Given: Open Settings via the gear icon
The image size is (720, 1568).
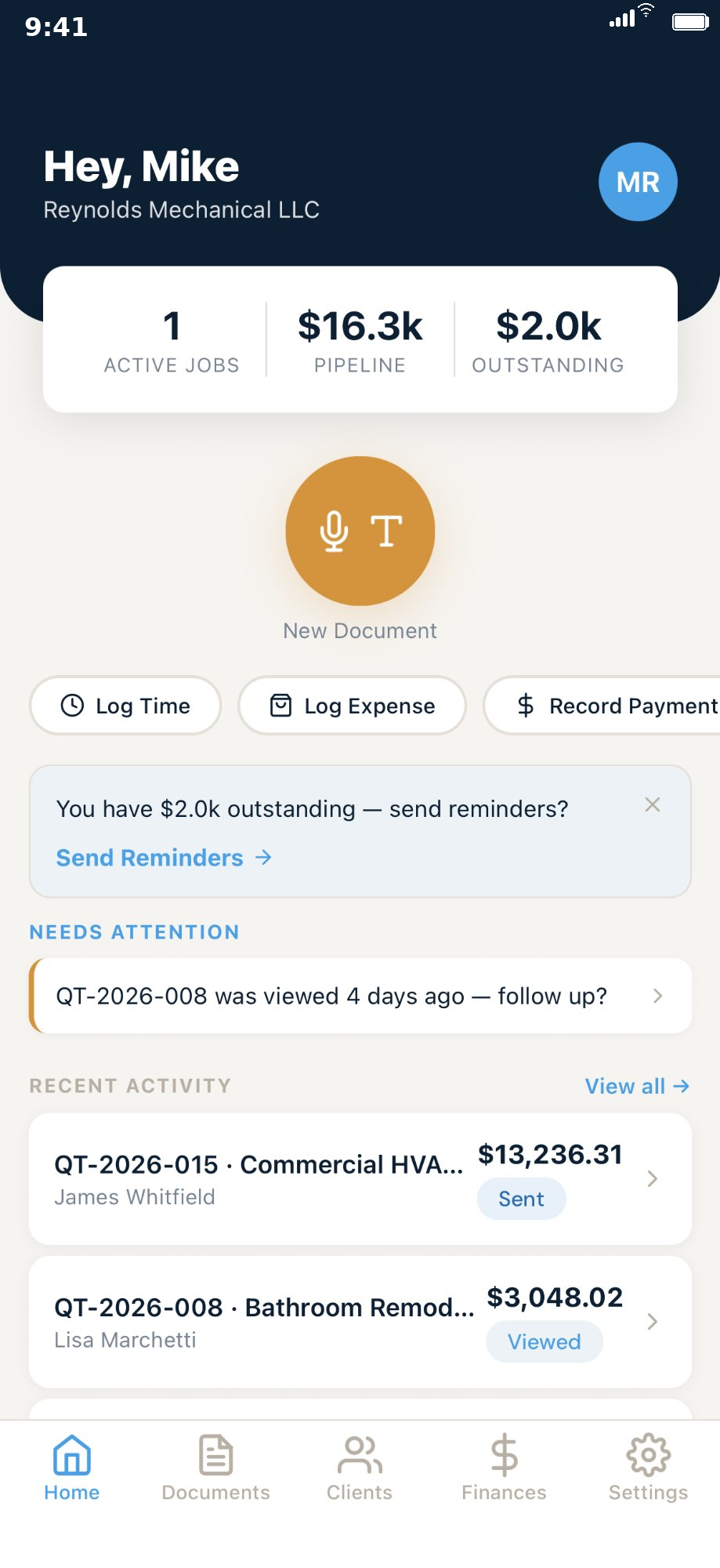Looking at the screenshot, I should click(648, 1456).
